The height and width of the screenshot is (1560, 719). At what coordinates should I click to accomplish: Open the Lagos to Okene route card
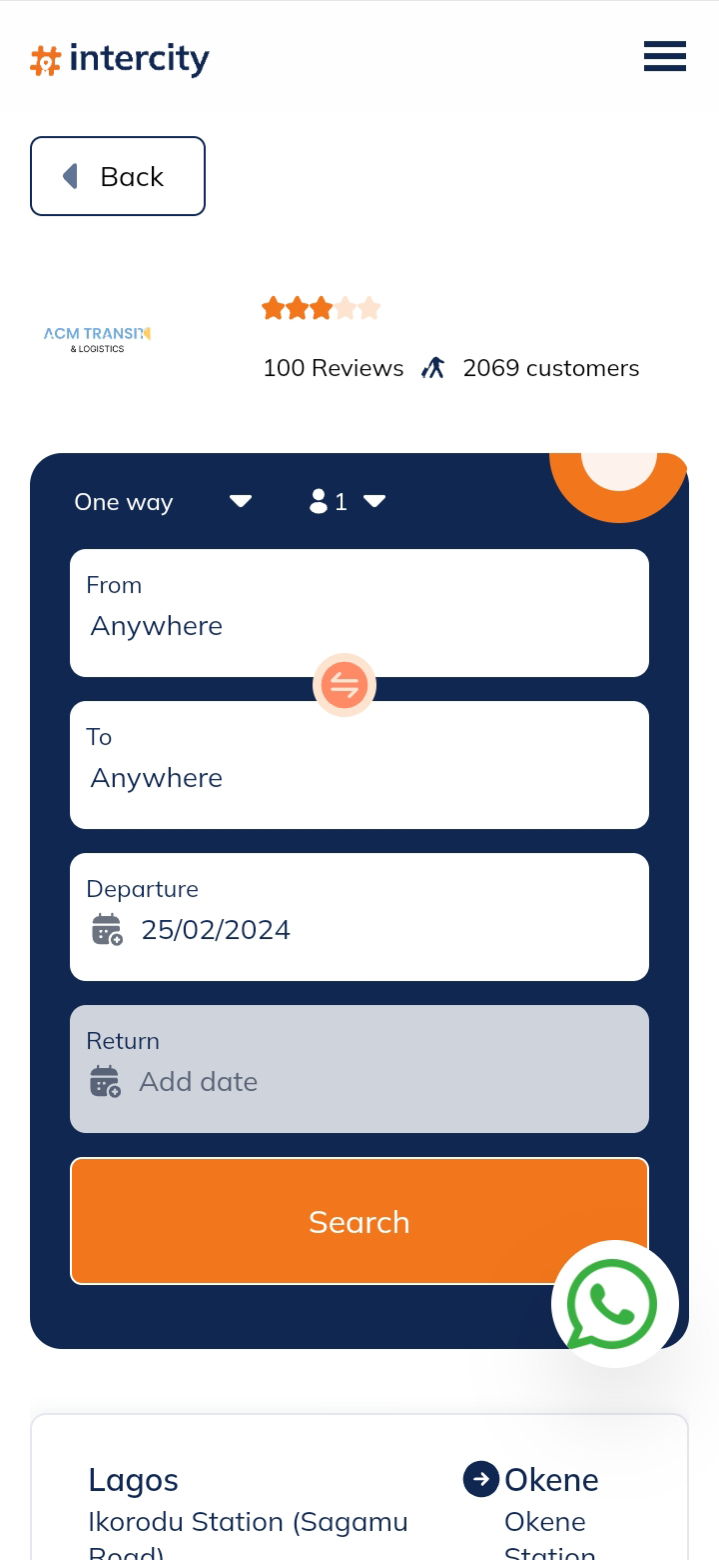(359, 1500)
